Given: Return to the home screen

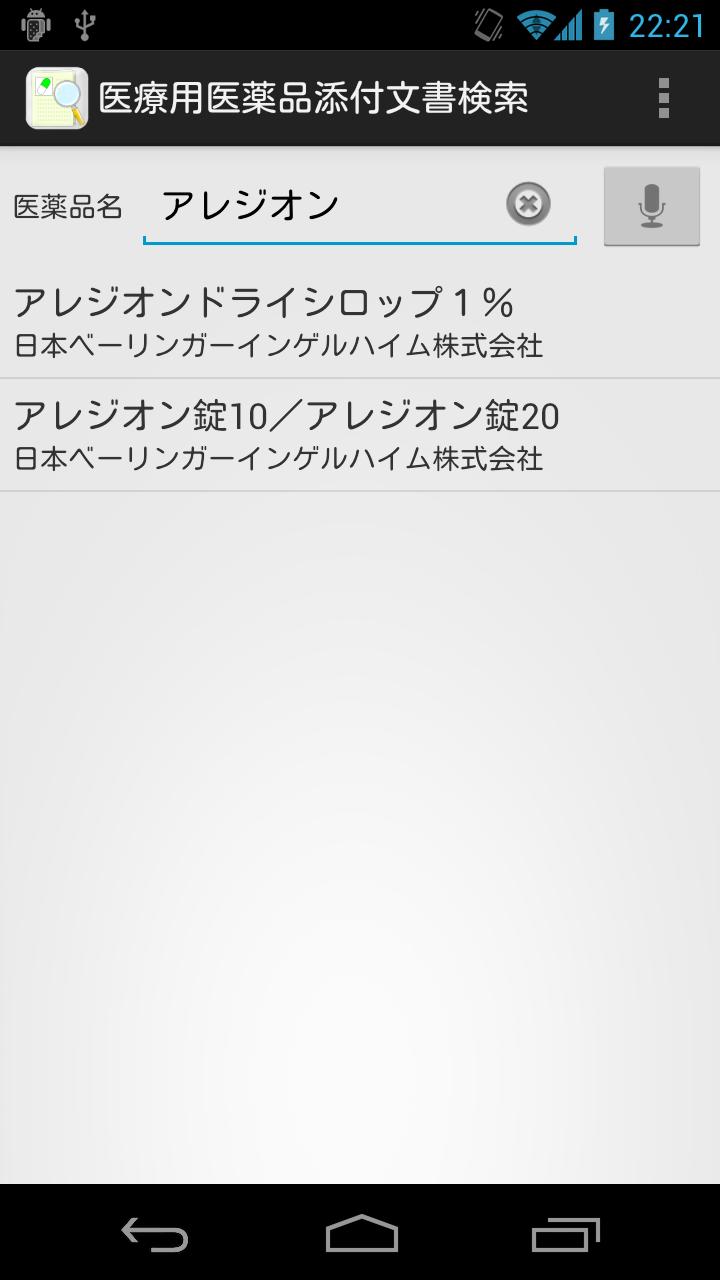Looking at the screenshot, I should point(361,1234).
